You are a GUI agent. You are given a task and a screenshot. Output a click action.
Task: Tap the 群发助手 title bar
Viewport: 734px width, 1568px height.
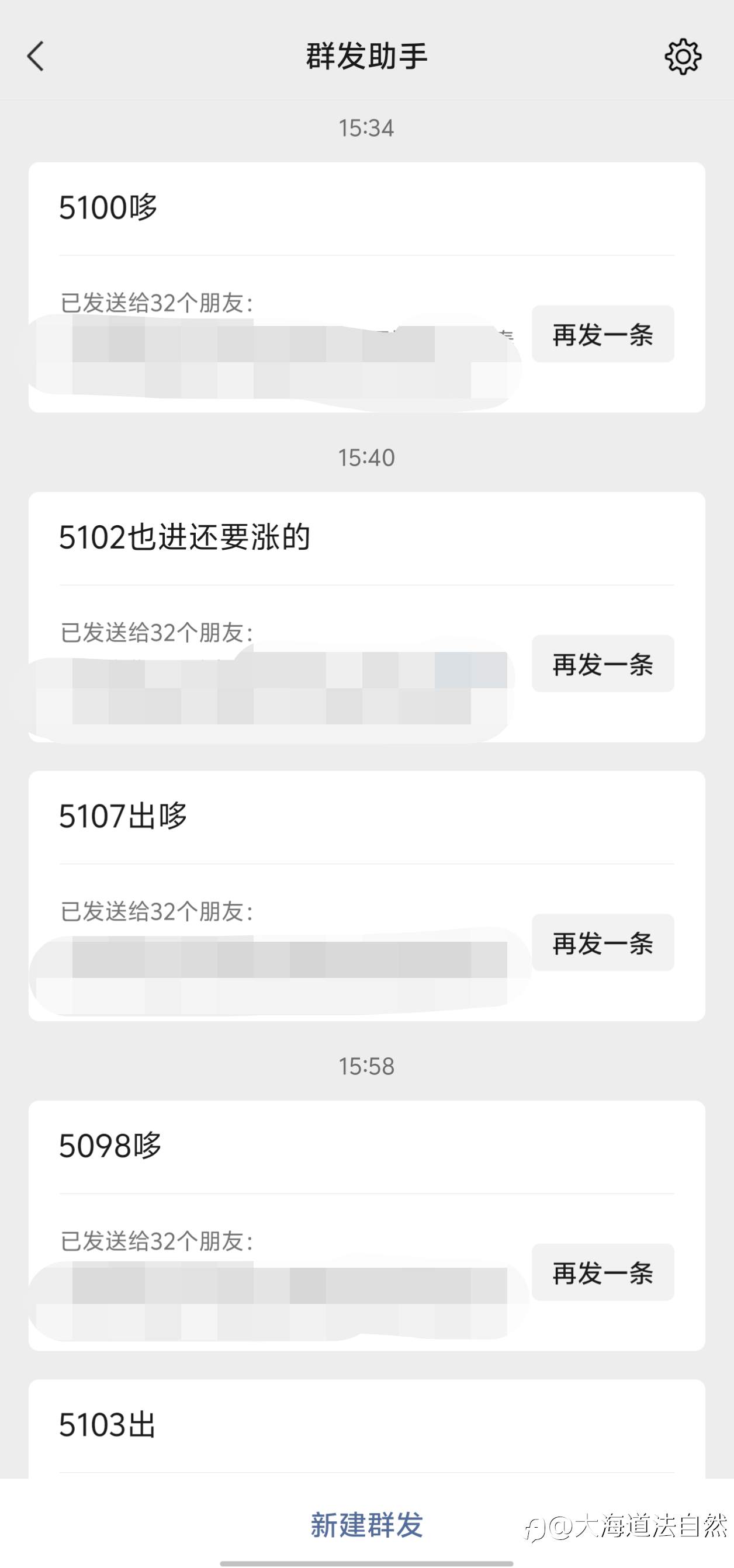[x=366, y=57]
